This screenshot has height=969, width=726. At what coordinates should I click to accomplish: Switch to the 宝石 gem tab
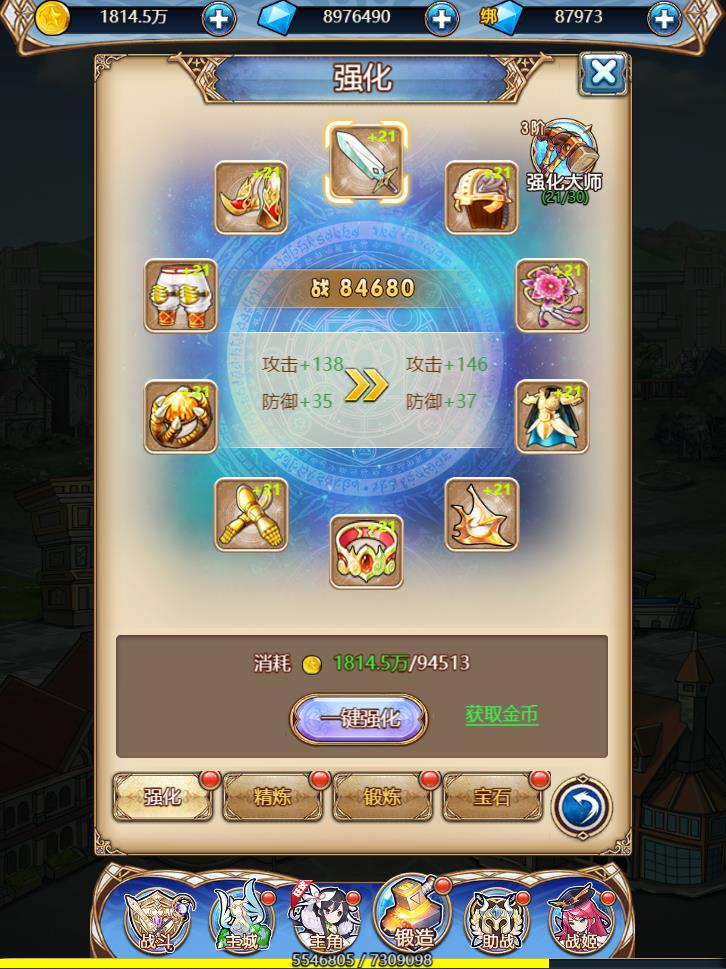tap(492, 797)
